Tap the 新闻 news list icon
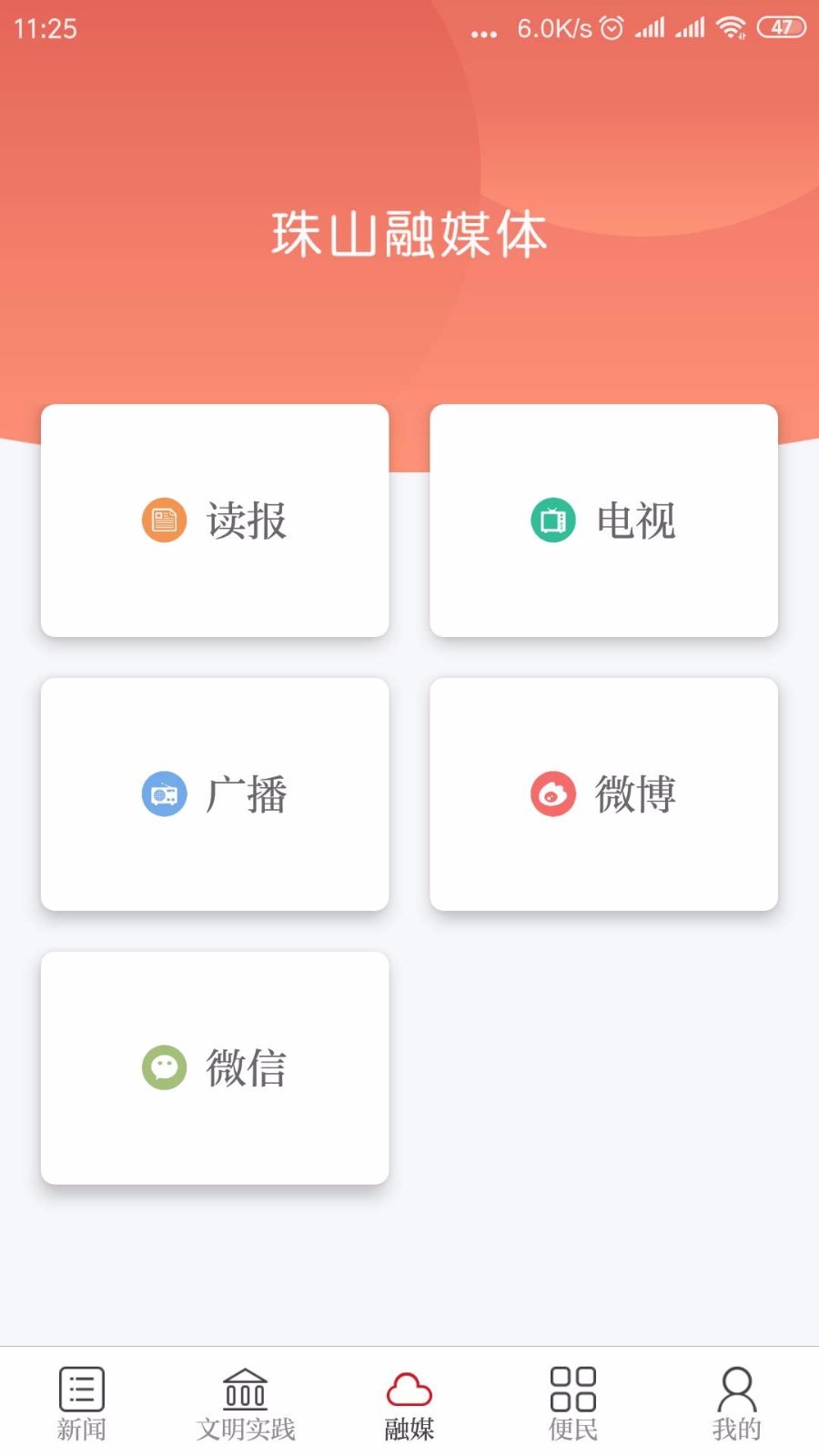This screenshot has height=1456, width=819. pyautogui.click(x=81, y=1390)
